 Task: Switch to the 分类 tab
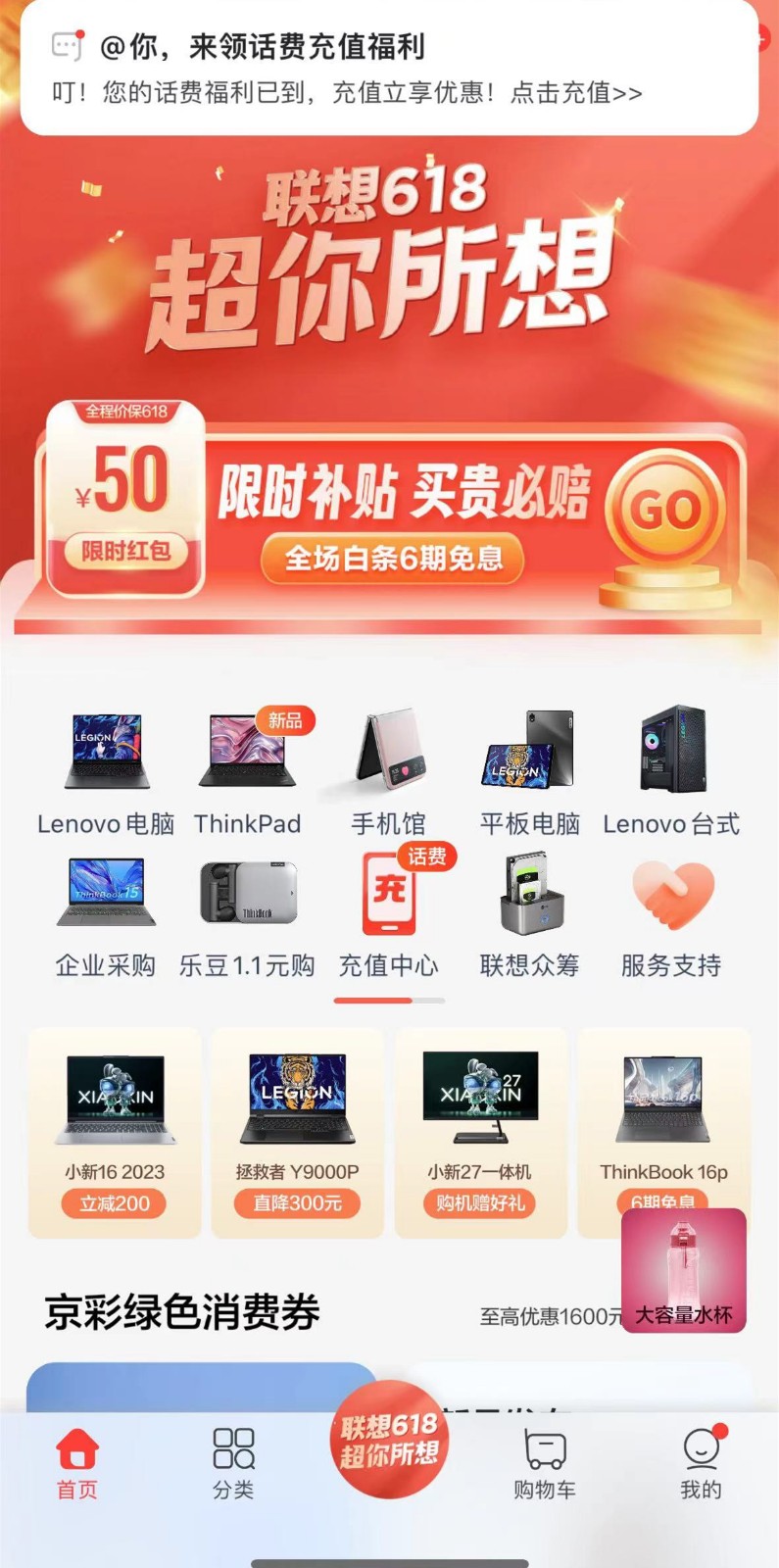[233, 1463]
